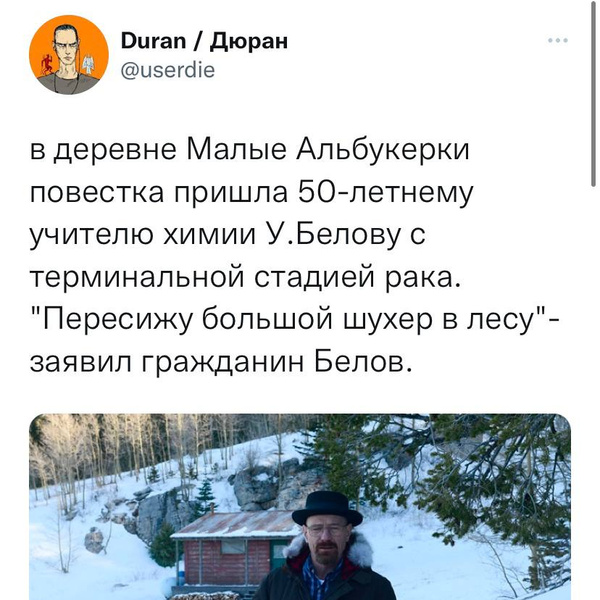600x600 pixels.
Task: Open the @userdie profile handle
Action: (x=168, y=71)
